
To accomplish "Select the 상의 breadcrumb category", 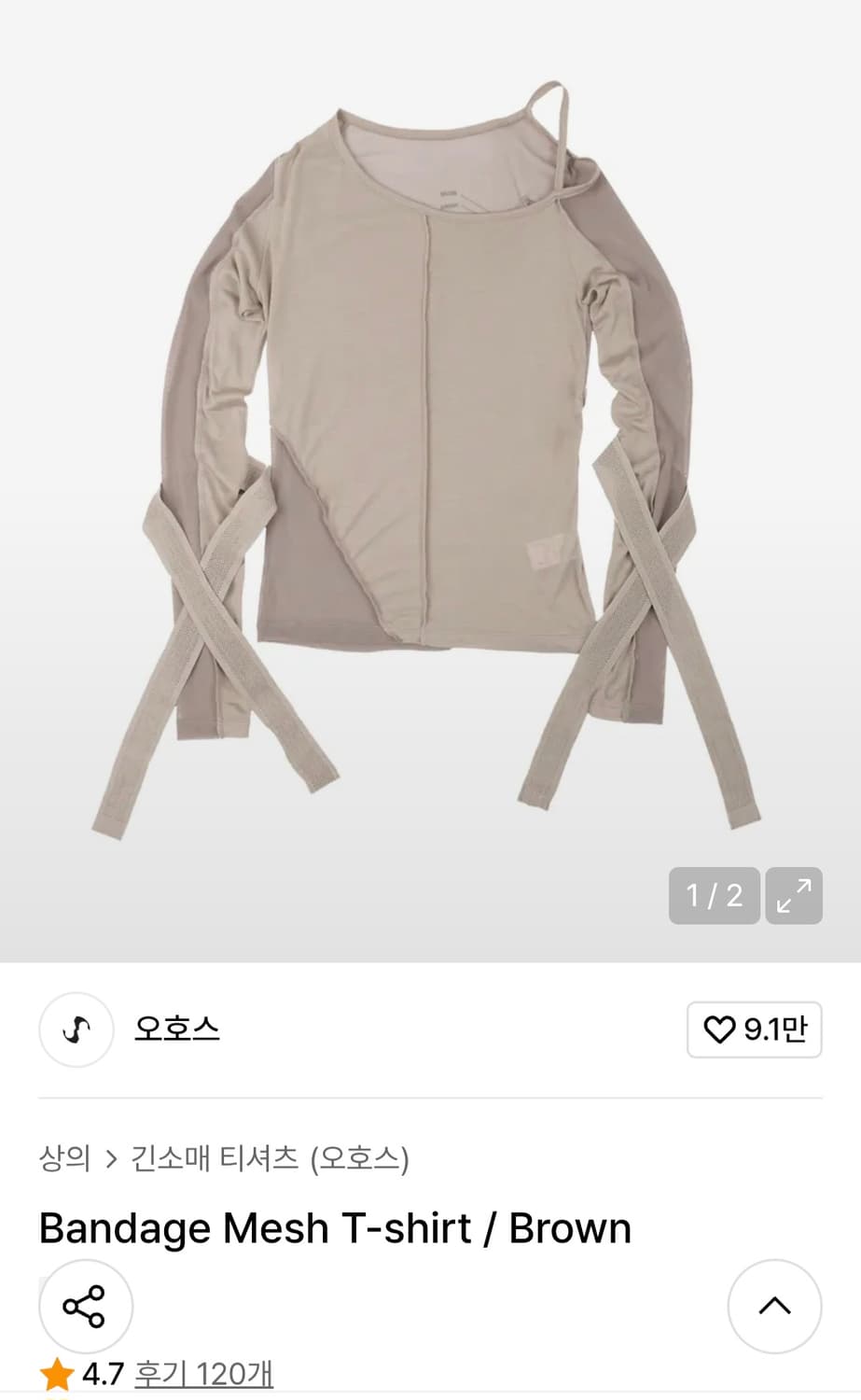I will [64, 1155].
